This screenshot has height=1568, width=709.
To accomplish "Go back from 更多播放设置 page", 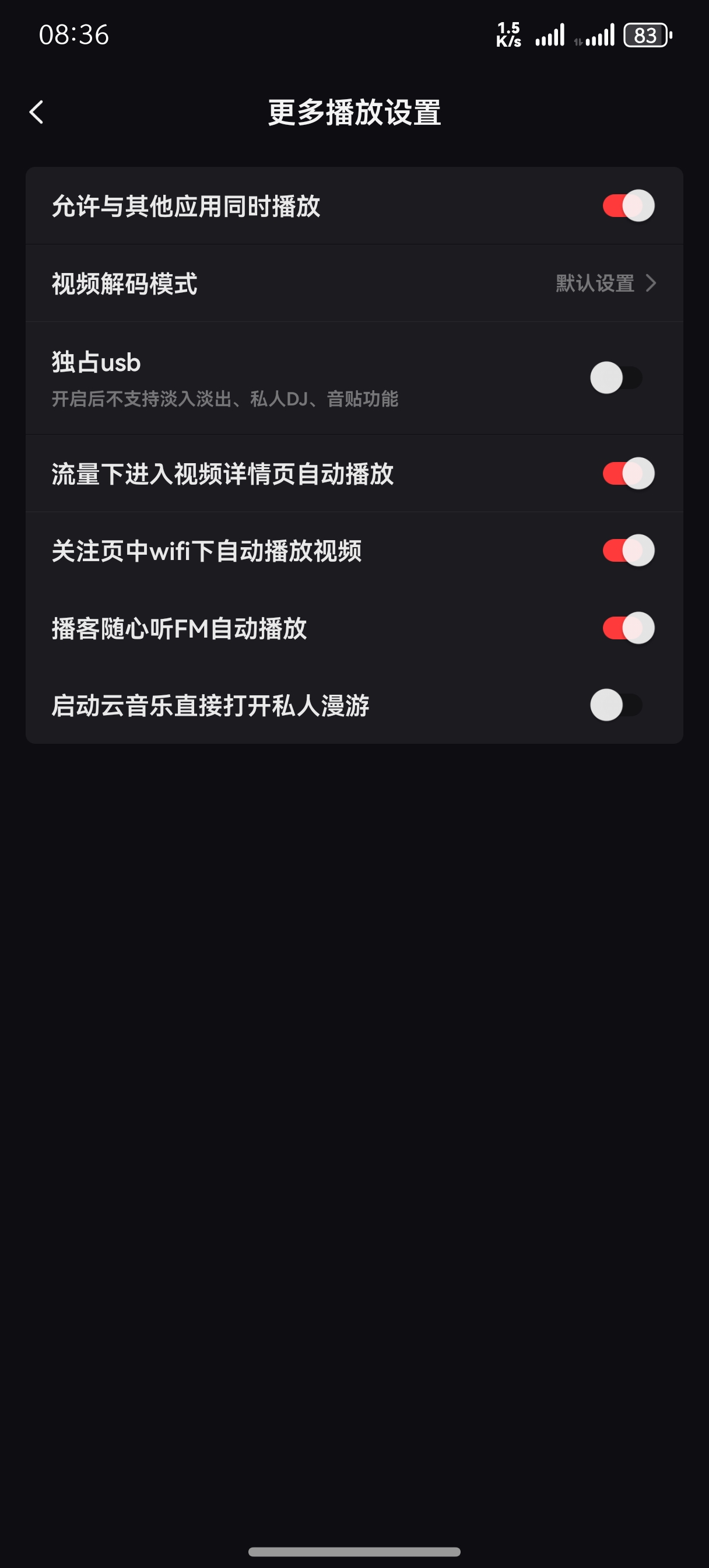I will [x=37, y=113].
